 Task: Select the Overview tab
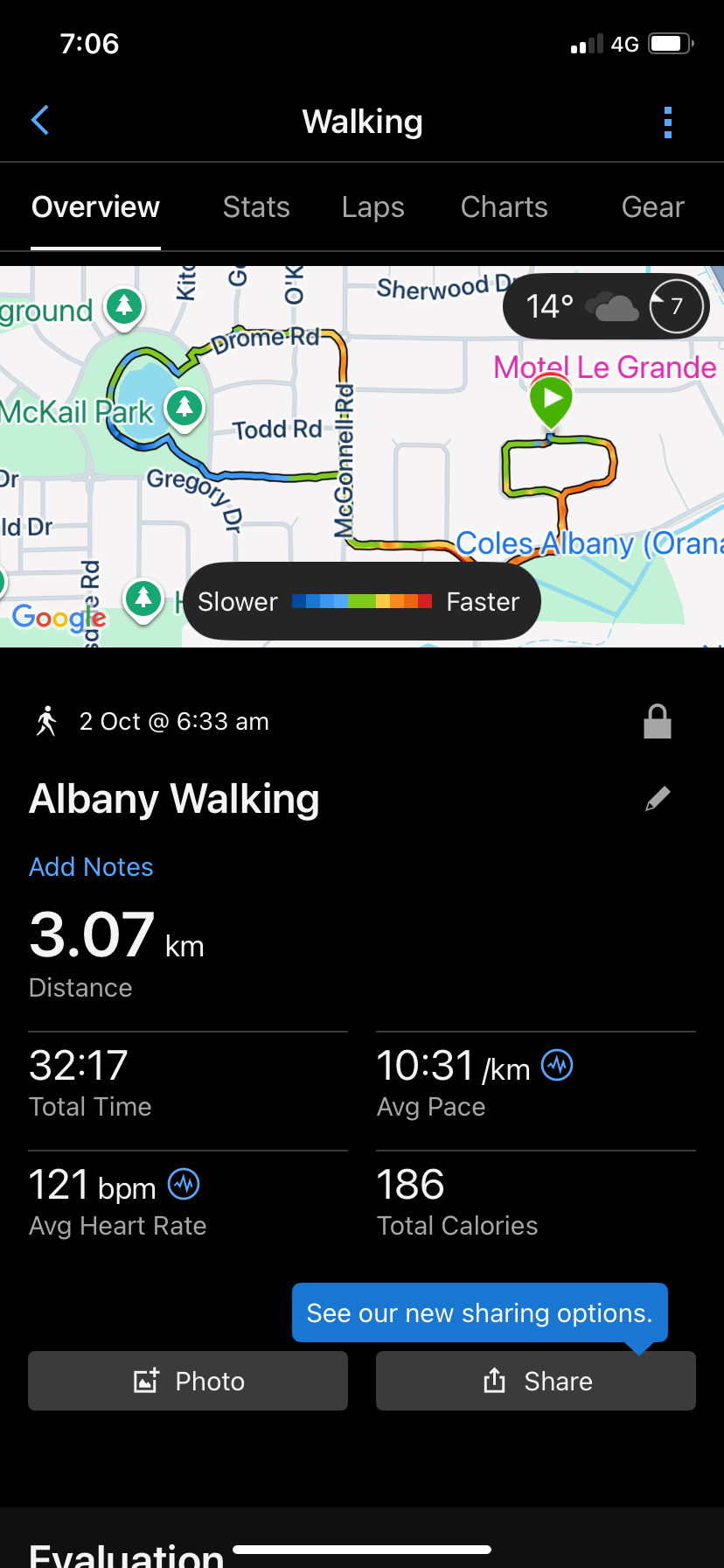pyautogui.click(x=95, y=207)
